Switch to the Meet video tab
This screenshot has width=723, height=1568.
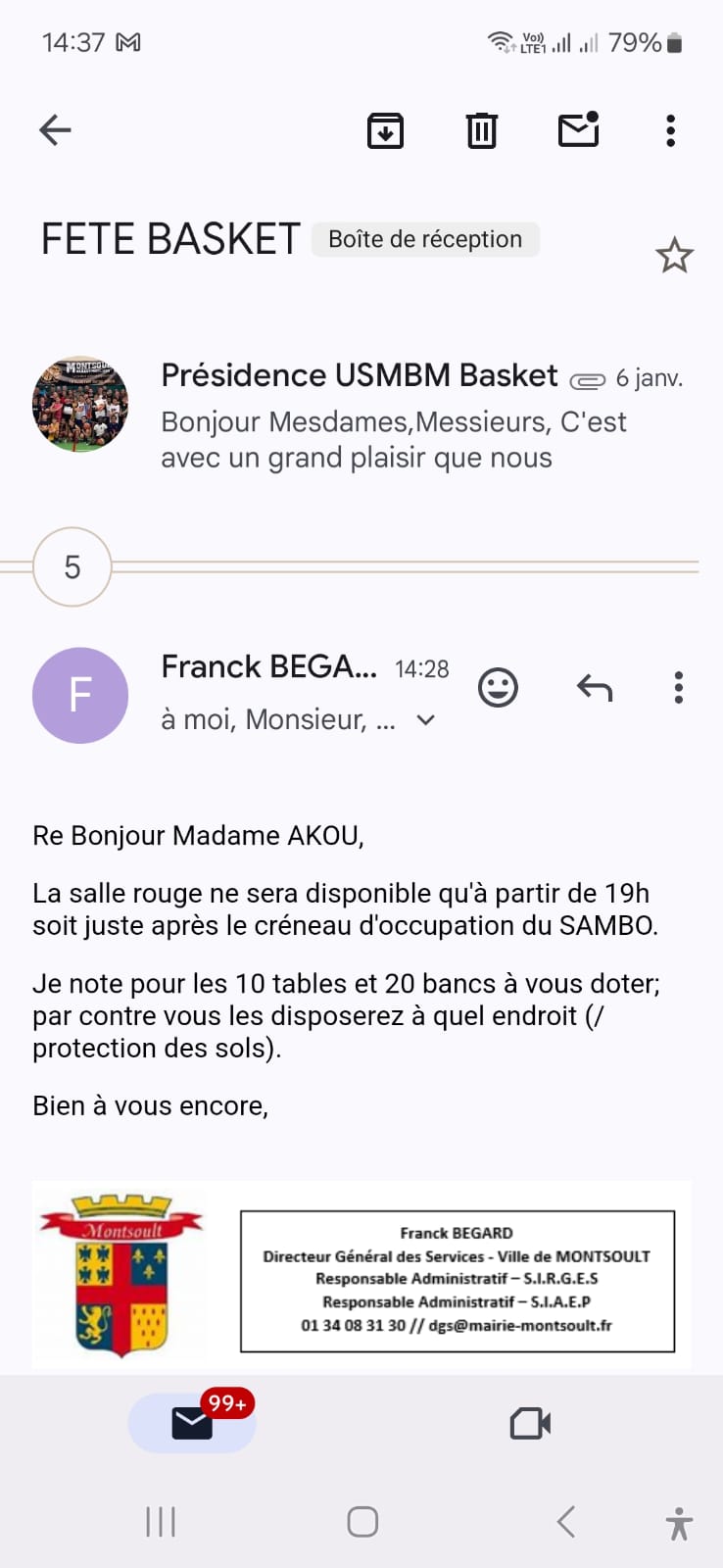(x=530, y=1423)
